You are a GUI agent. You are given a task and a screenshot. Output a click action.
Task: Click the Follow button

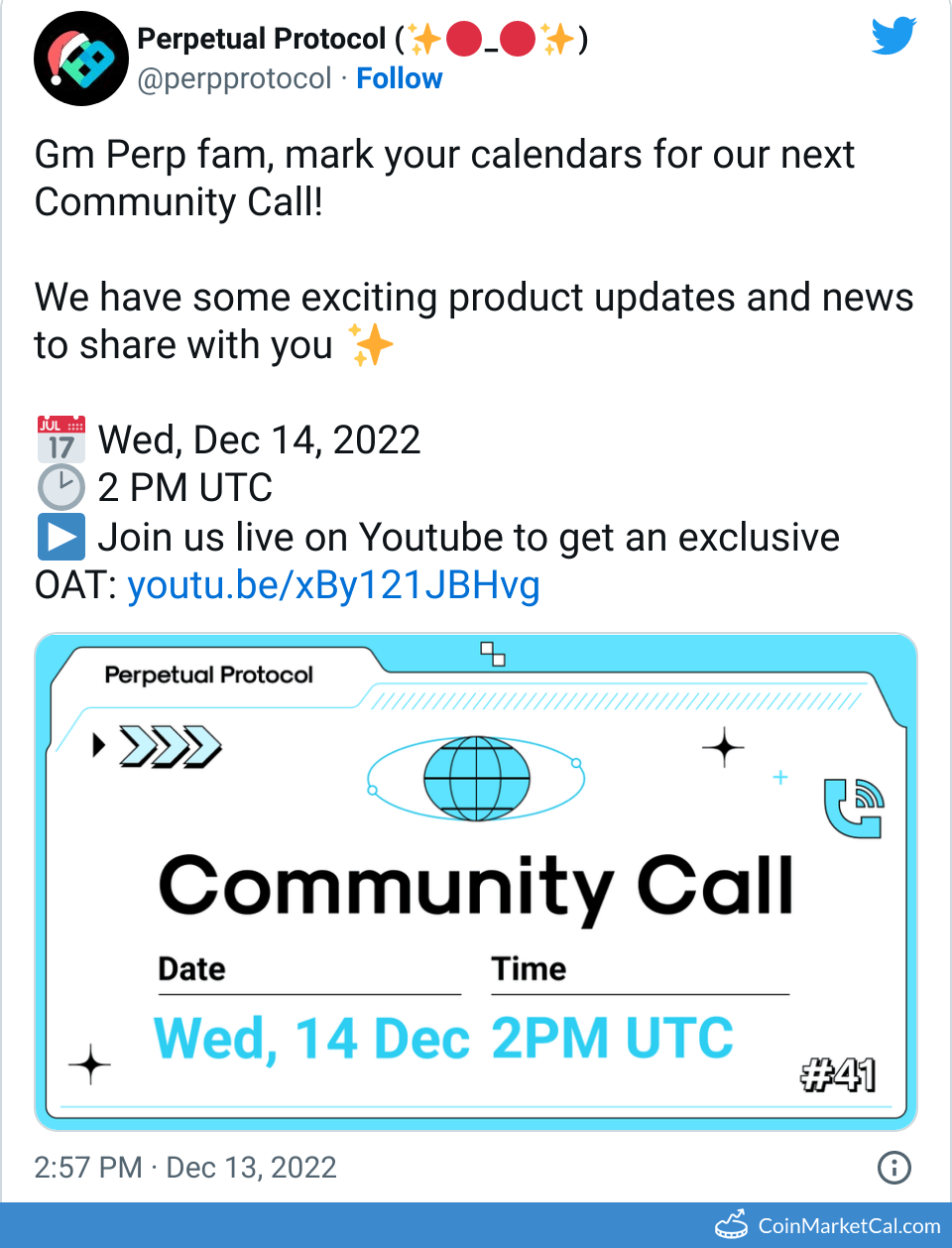tap(399, 78)
